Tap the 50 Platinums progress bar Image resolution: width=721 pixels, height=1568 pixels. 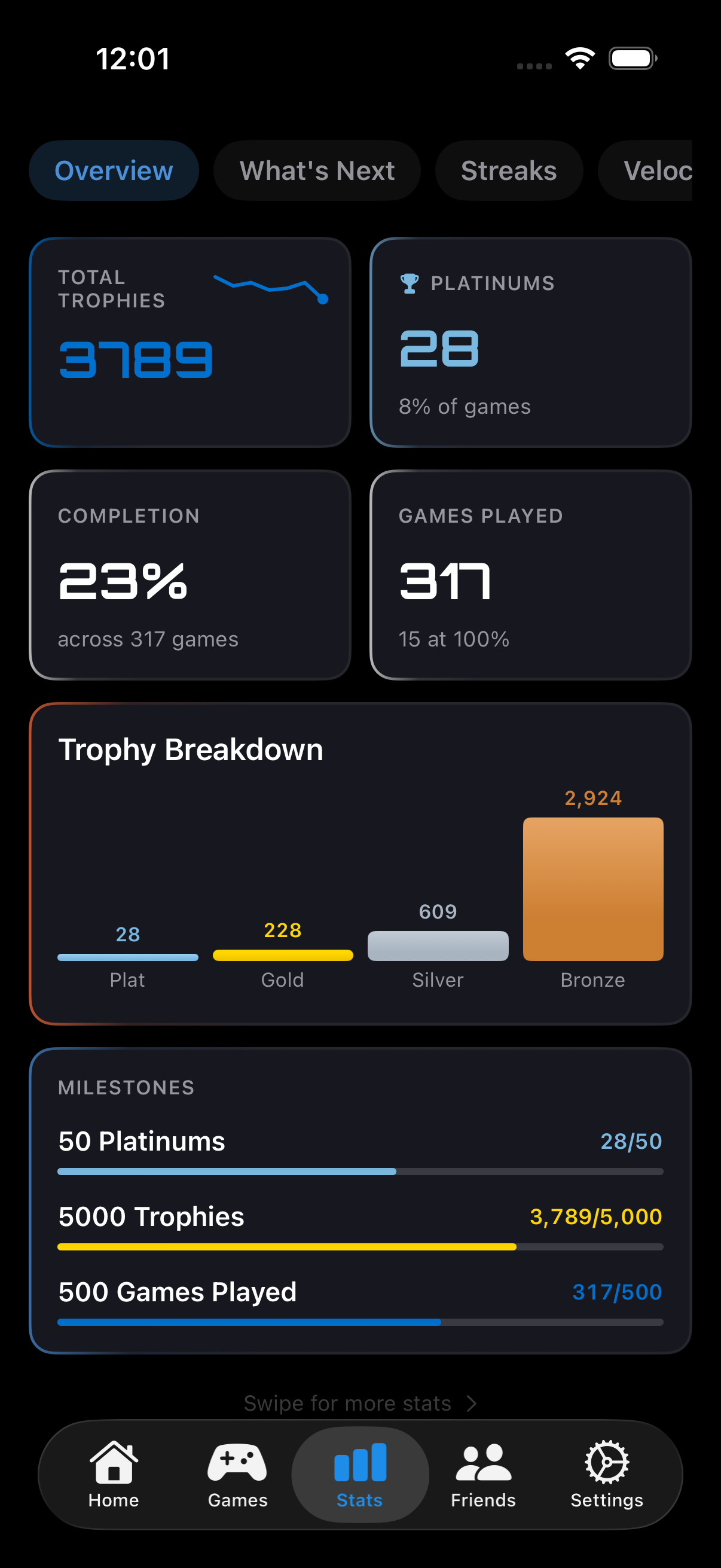(359, 1169)
